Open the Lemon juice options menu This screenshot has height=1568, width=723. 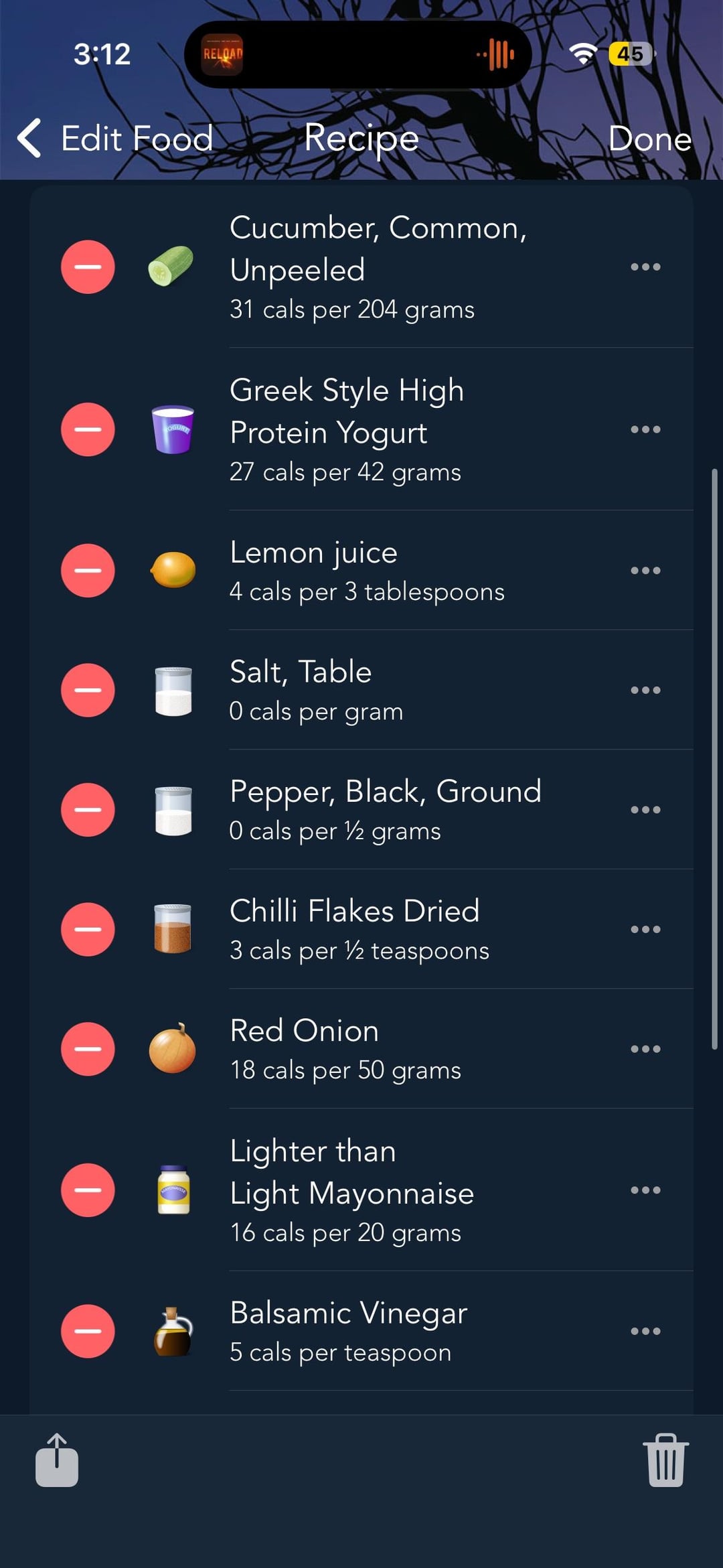[645, 571]
